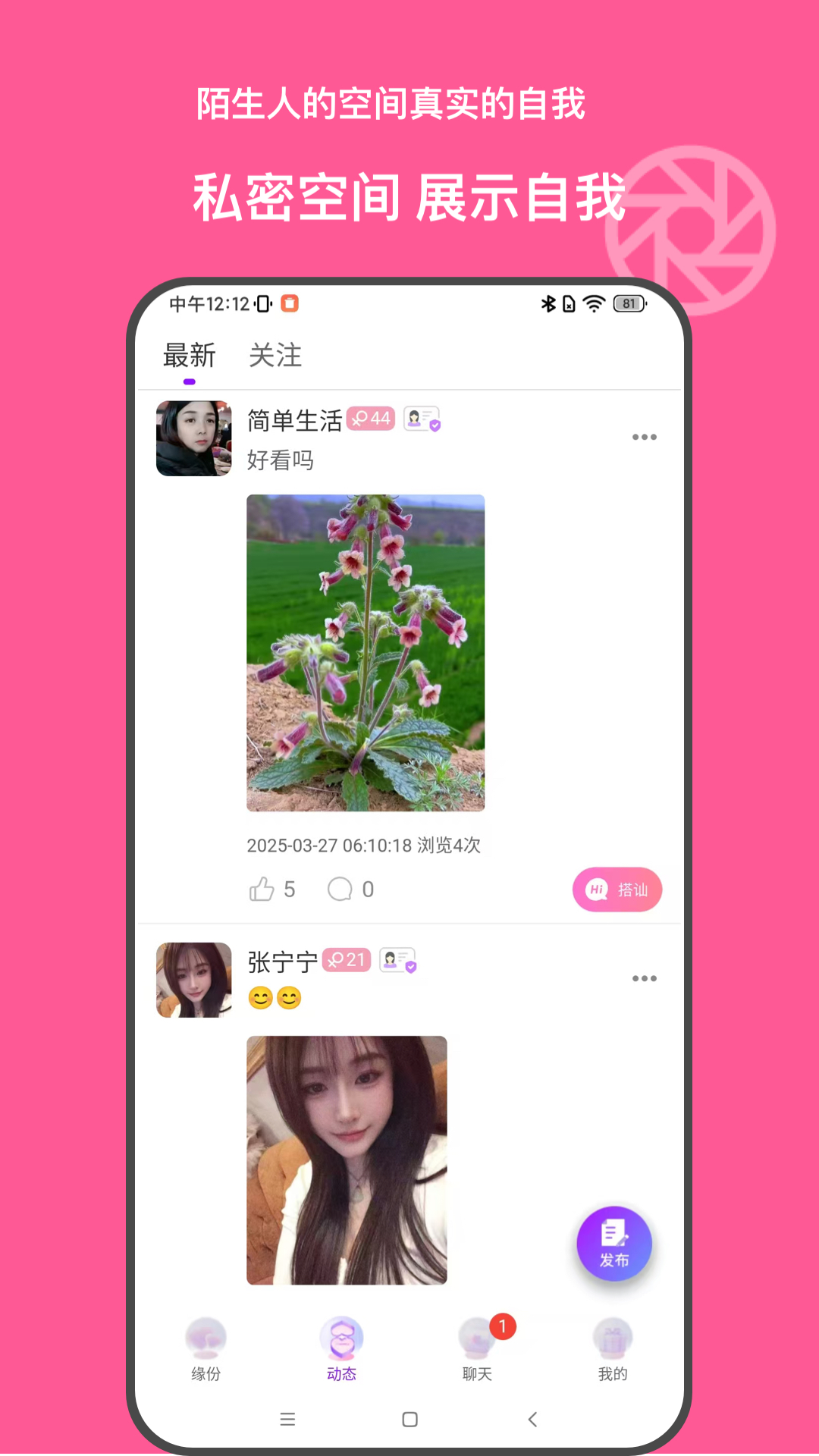Open 张宁宁's profile avatar
Screen dimensions: 819x1456
coord(193,980)
